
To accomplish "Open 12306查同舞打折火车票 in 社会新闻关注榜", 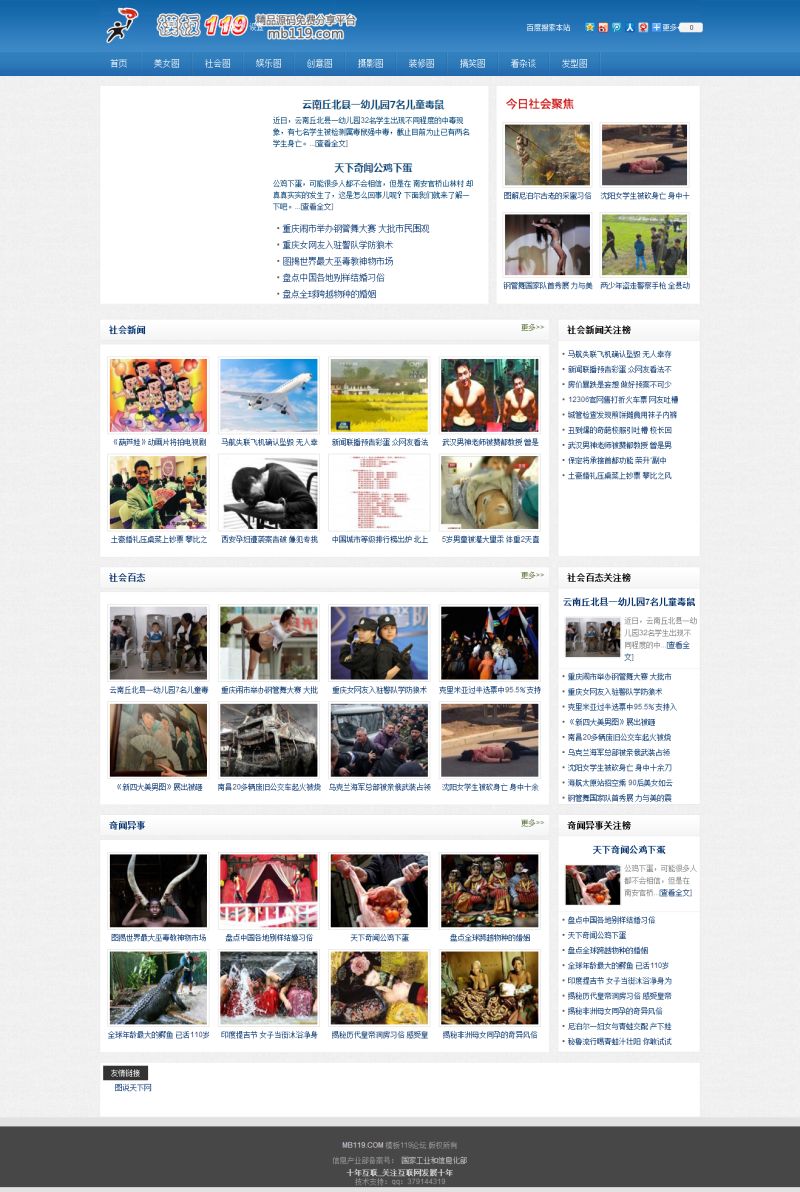I will point(621,400).
